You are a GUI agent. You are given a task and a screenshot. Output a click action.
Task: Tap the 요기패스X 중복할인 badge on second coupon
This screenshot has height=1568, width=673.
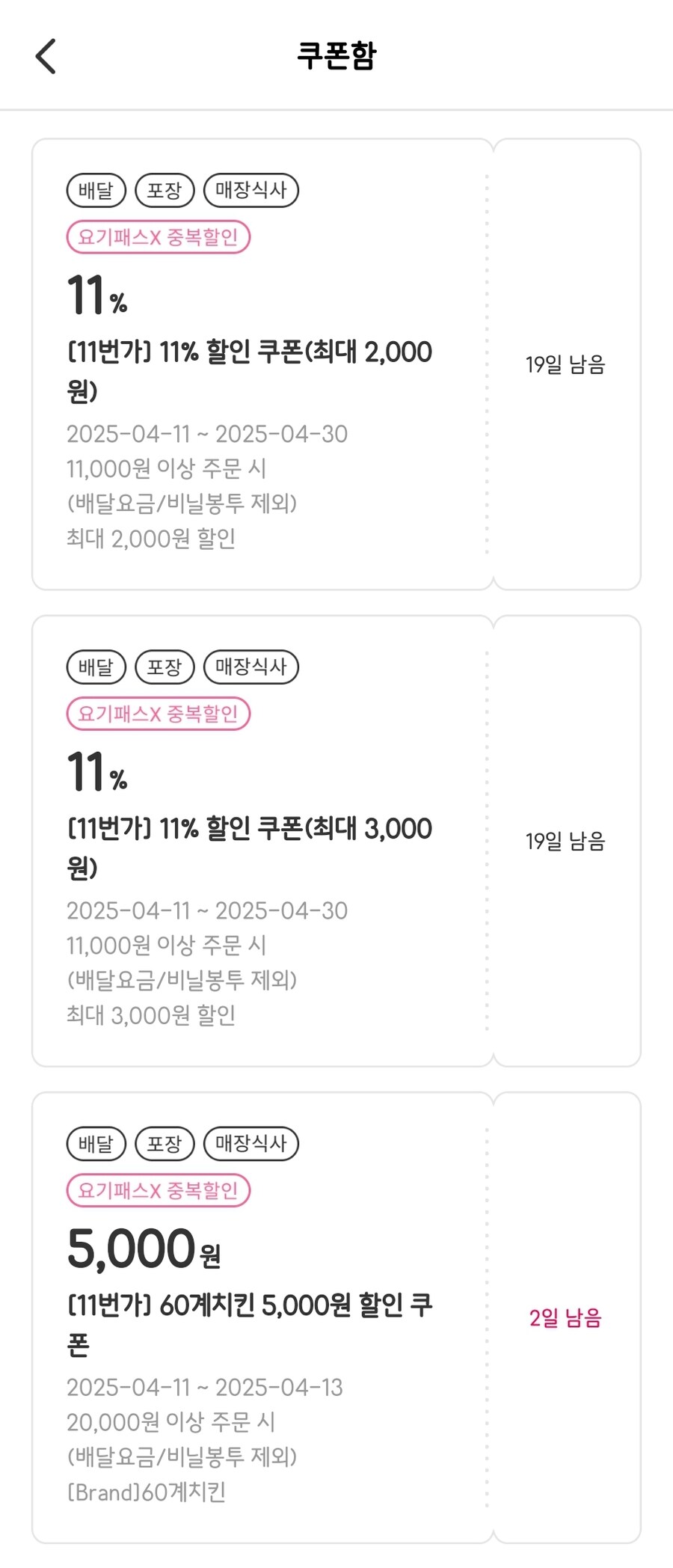point(158,714)
